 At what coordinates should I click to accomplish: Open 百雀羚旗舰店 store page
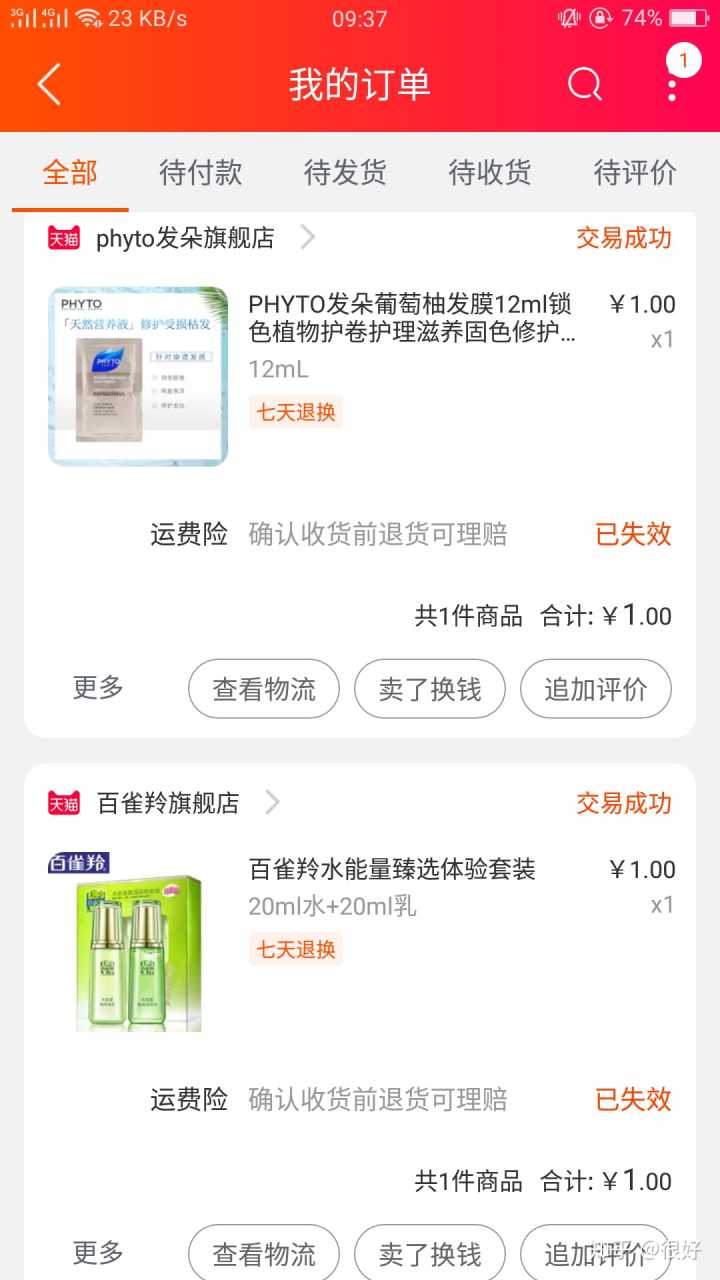168,803
